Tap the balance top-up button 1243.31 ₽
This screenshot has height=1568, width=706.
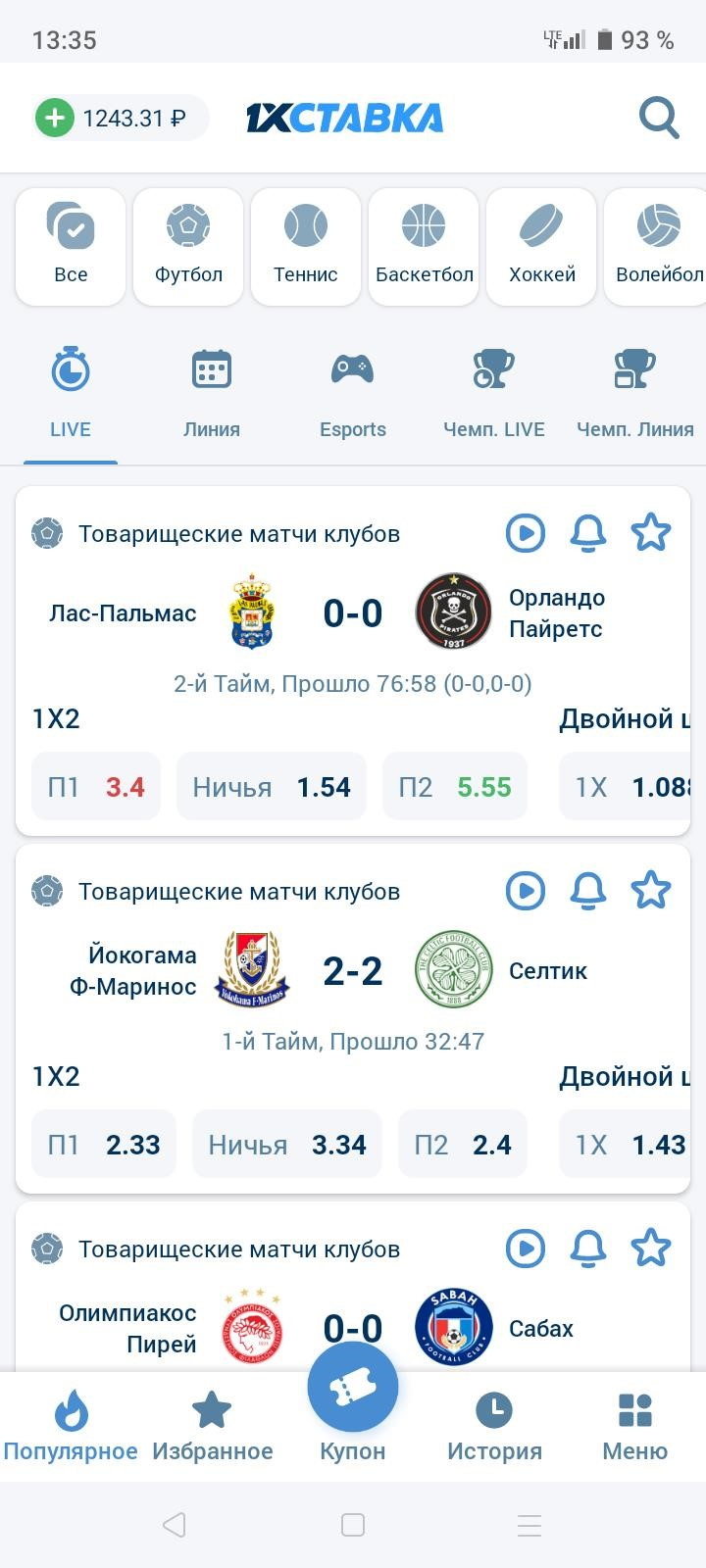(x=120, y=119)
